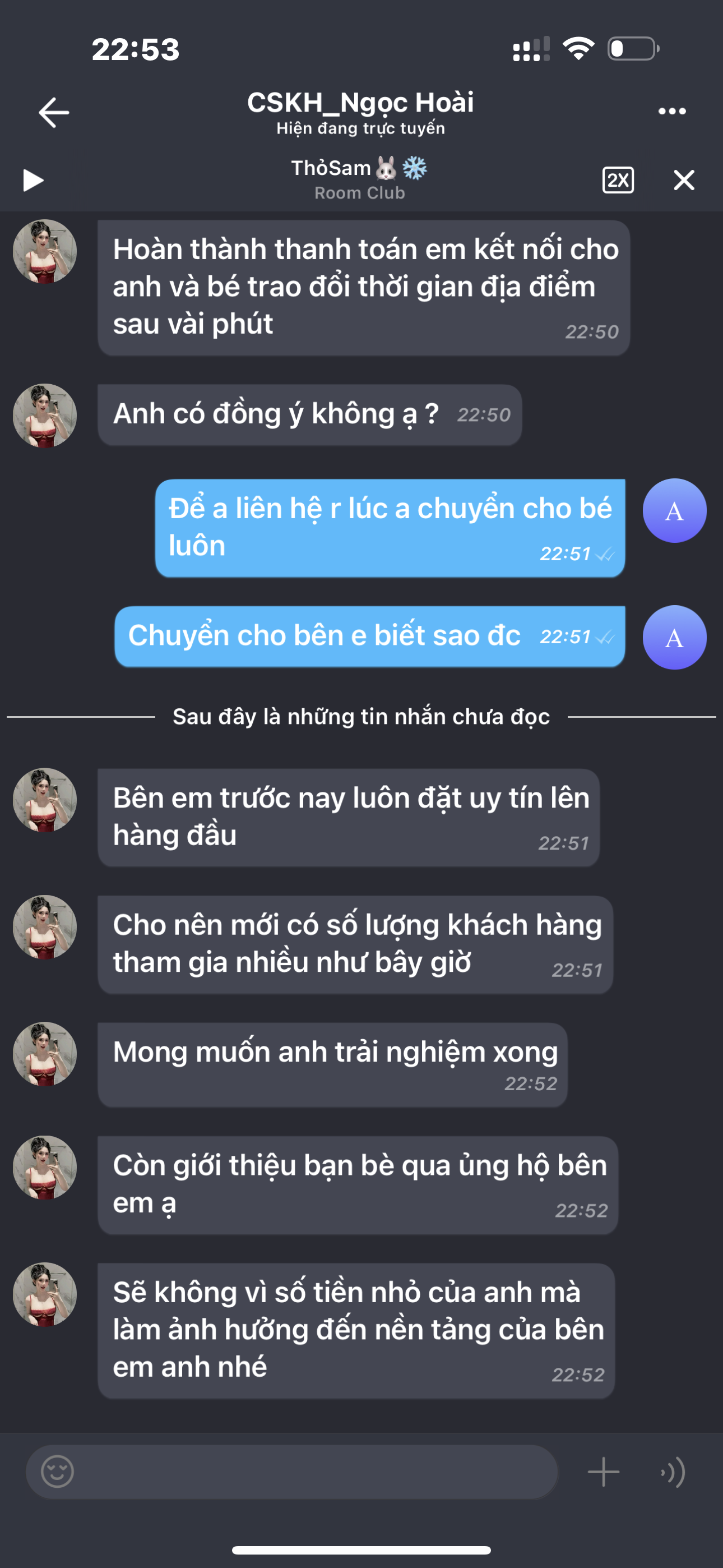Change playback speed with 2X button
Screen dimensions: 723x1568
(618, 180)
